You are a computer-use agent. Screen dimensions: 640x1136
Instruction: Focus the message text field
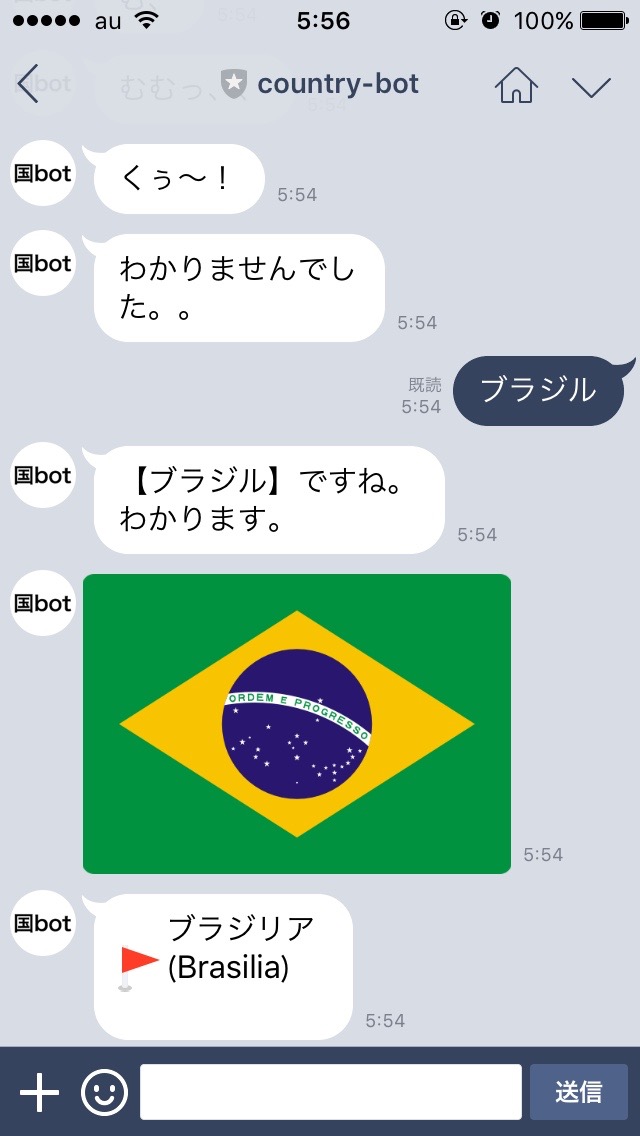point(330,1092)
